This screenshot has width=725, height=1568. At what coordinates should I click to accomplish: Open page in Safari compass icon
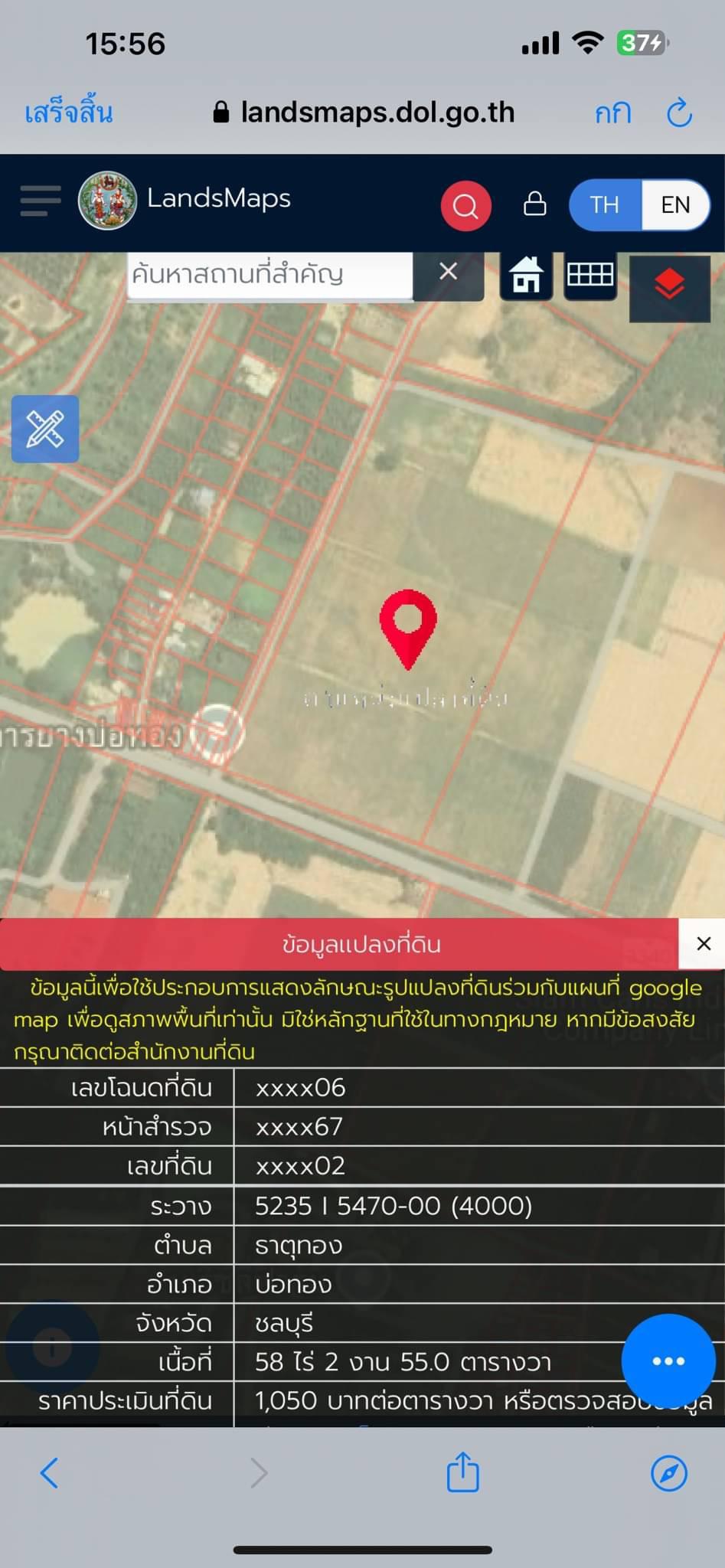click(x=668, y=1473)
